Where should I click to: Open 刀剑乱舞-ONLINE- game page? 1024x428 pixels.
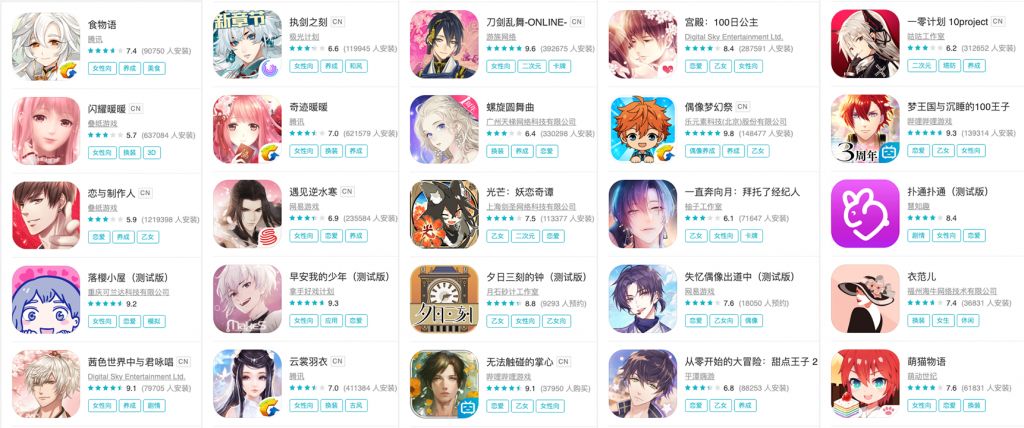pos(526,21)
